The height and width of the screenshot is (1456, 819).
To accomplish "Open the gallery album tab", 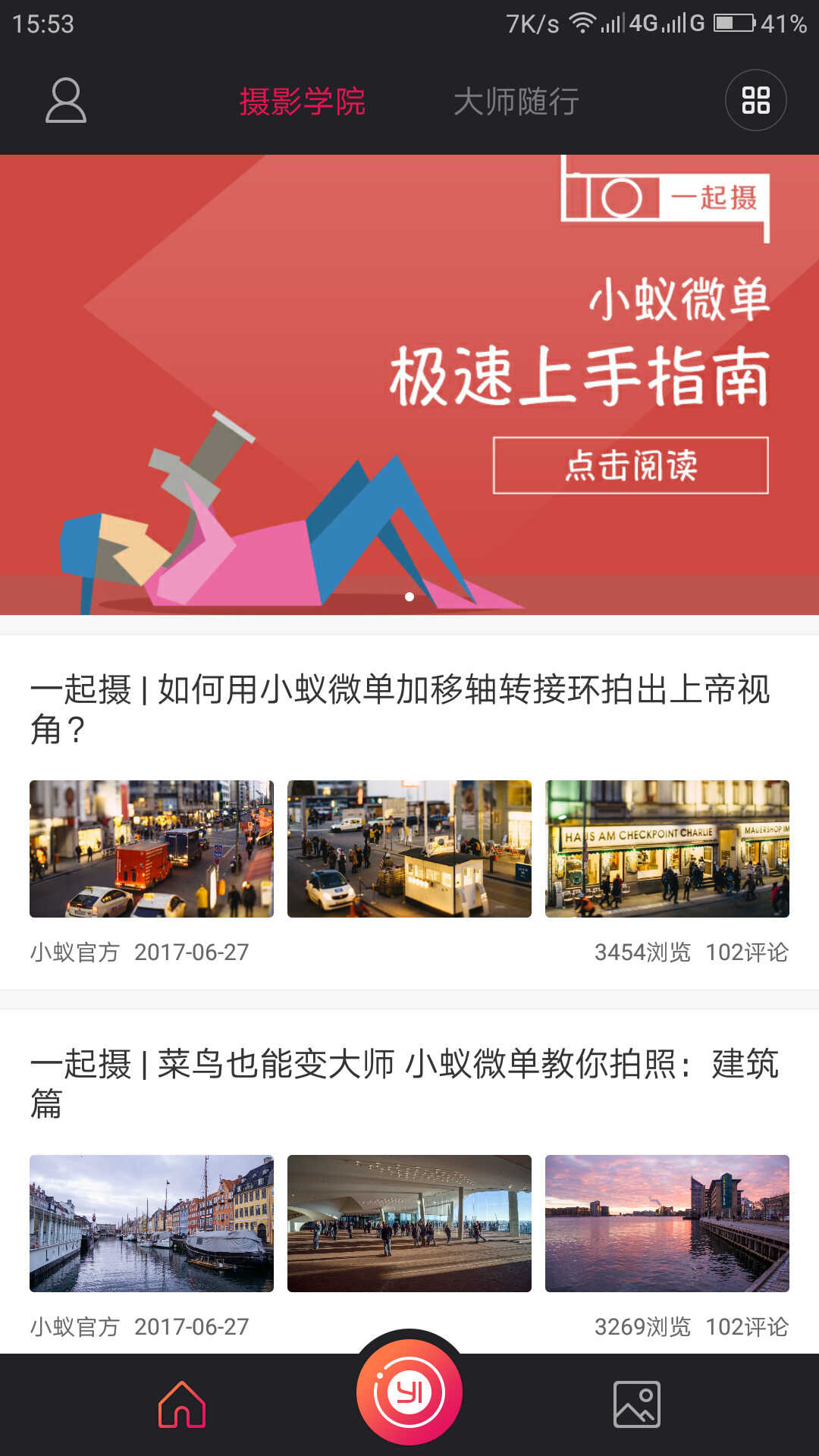I will (x=636, y=1404).
